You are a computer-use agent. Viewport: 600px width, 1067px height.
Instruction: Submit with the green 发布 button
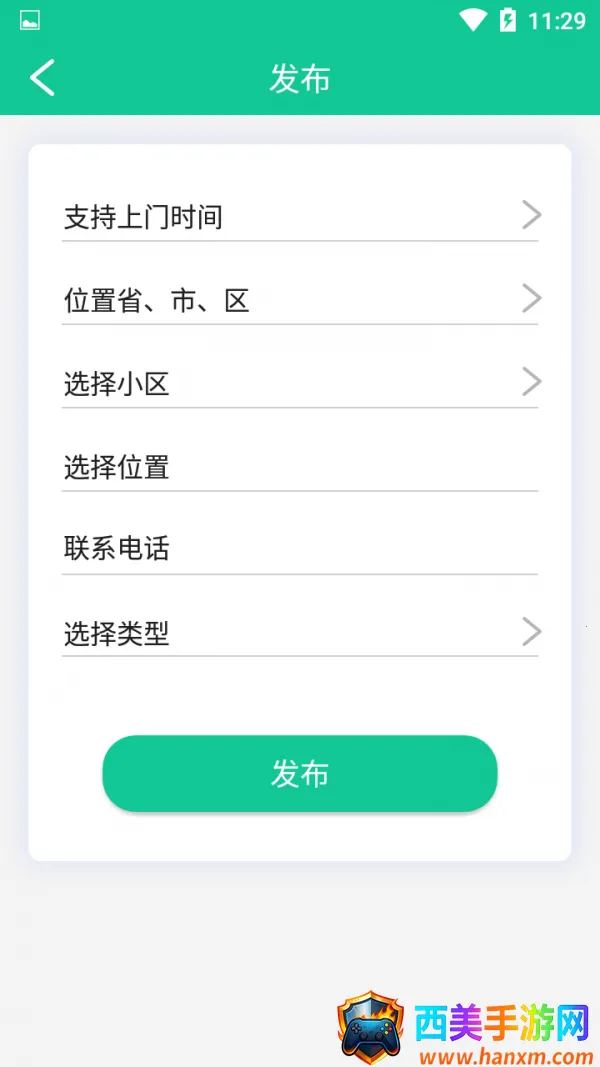click(x=300, y=774)
